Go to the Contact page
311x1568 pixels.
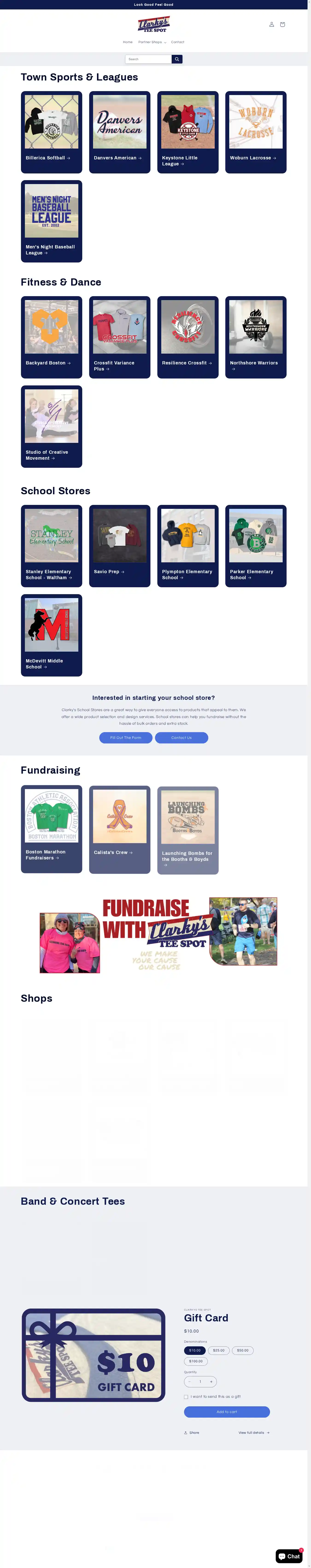pyautogui.click(x=177, y=42)
